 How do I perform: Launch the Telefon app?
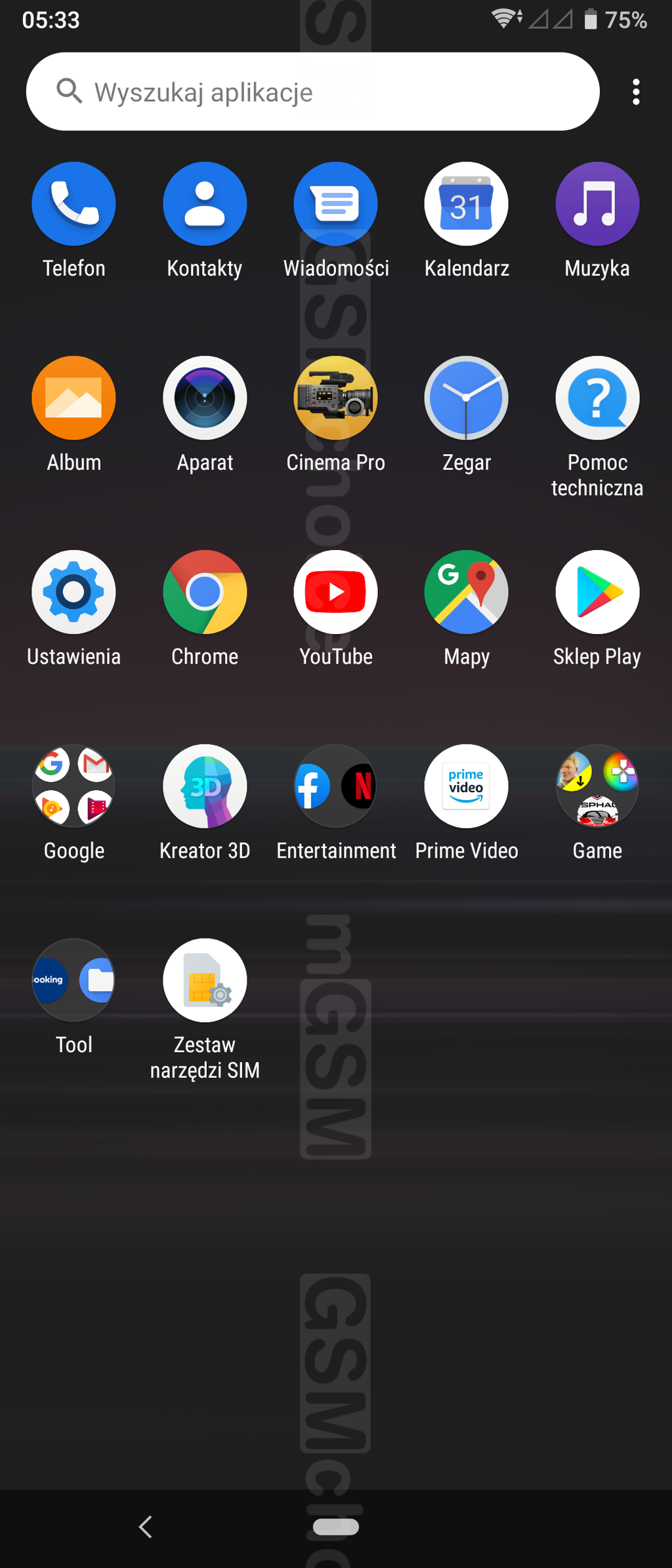tap(73, 203)
